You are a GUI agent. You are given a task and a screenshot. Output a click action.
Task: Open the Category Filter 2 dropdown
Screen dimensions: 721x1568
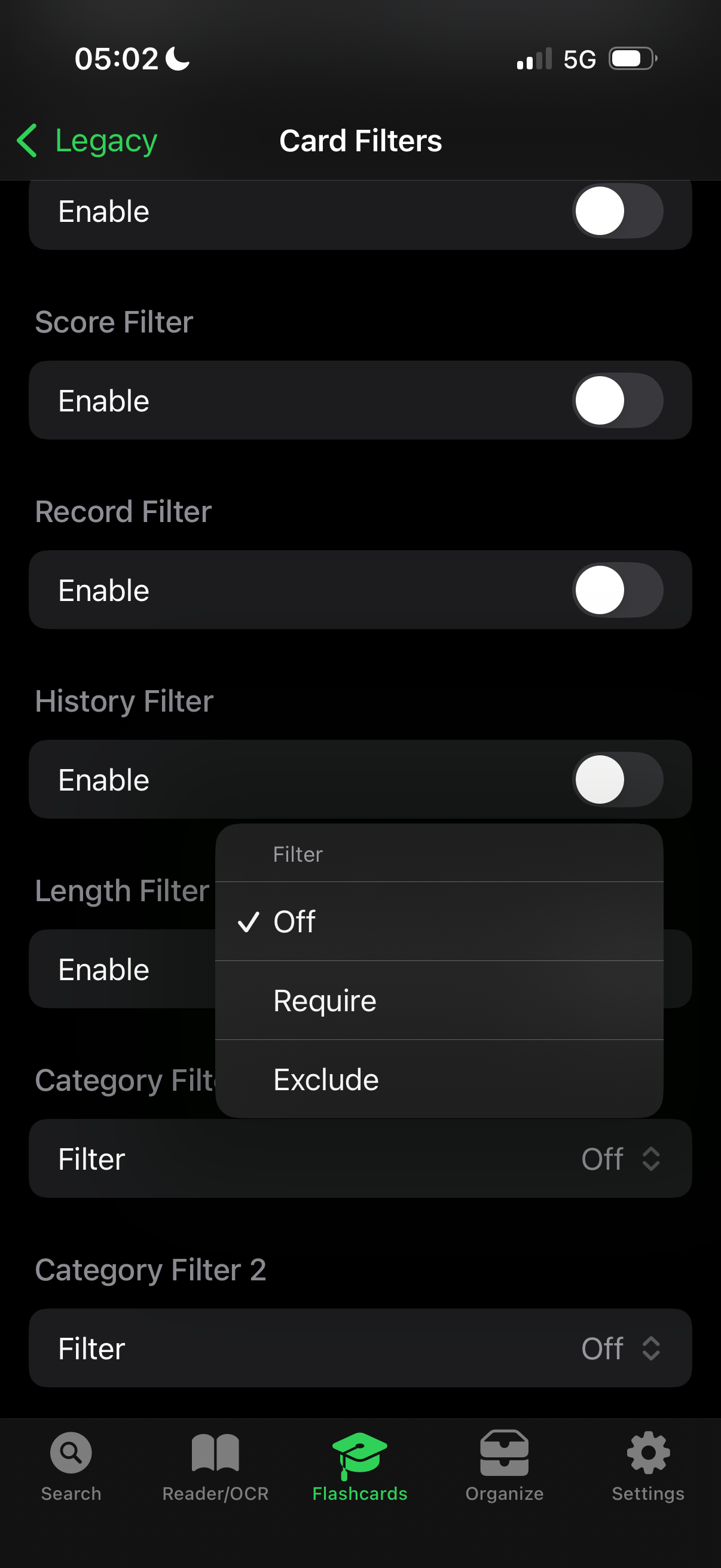[619, 1349]
